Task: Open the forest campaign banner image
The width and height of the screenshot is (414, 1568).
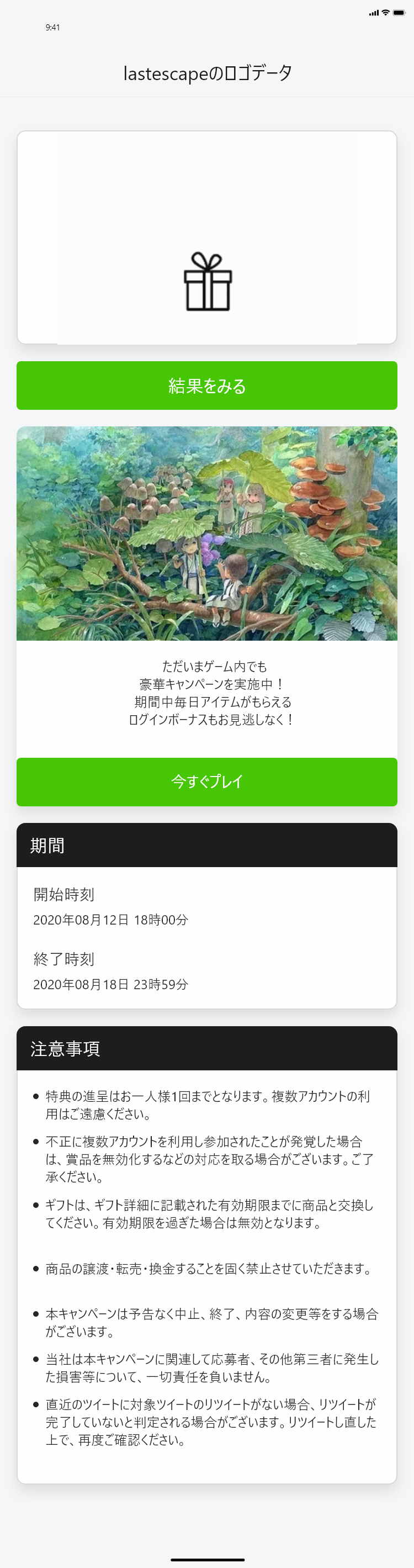Action: [x=206, y=533]
